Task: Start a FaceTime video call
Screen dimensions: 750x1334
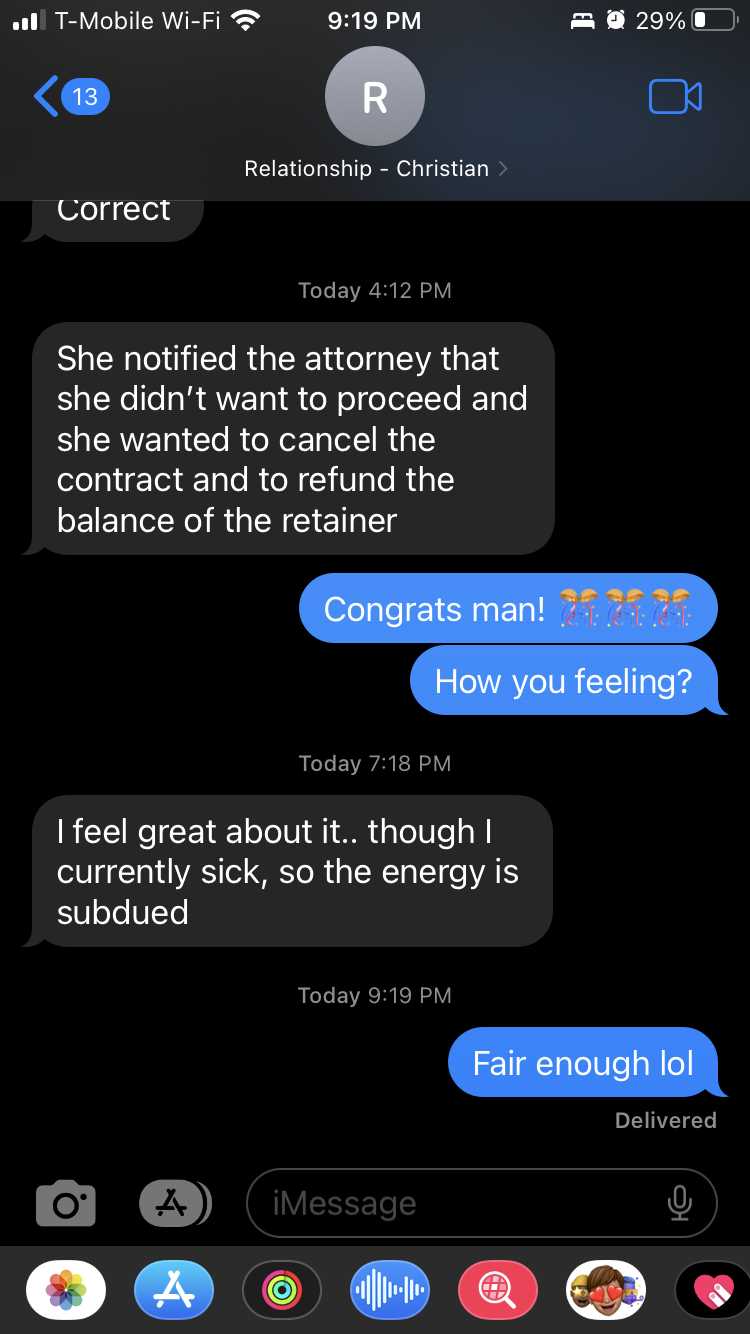Action: (675, 97)
